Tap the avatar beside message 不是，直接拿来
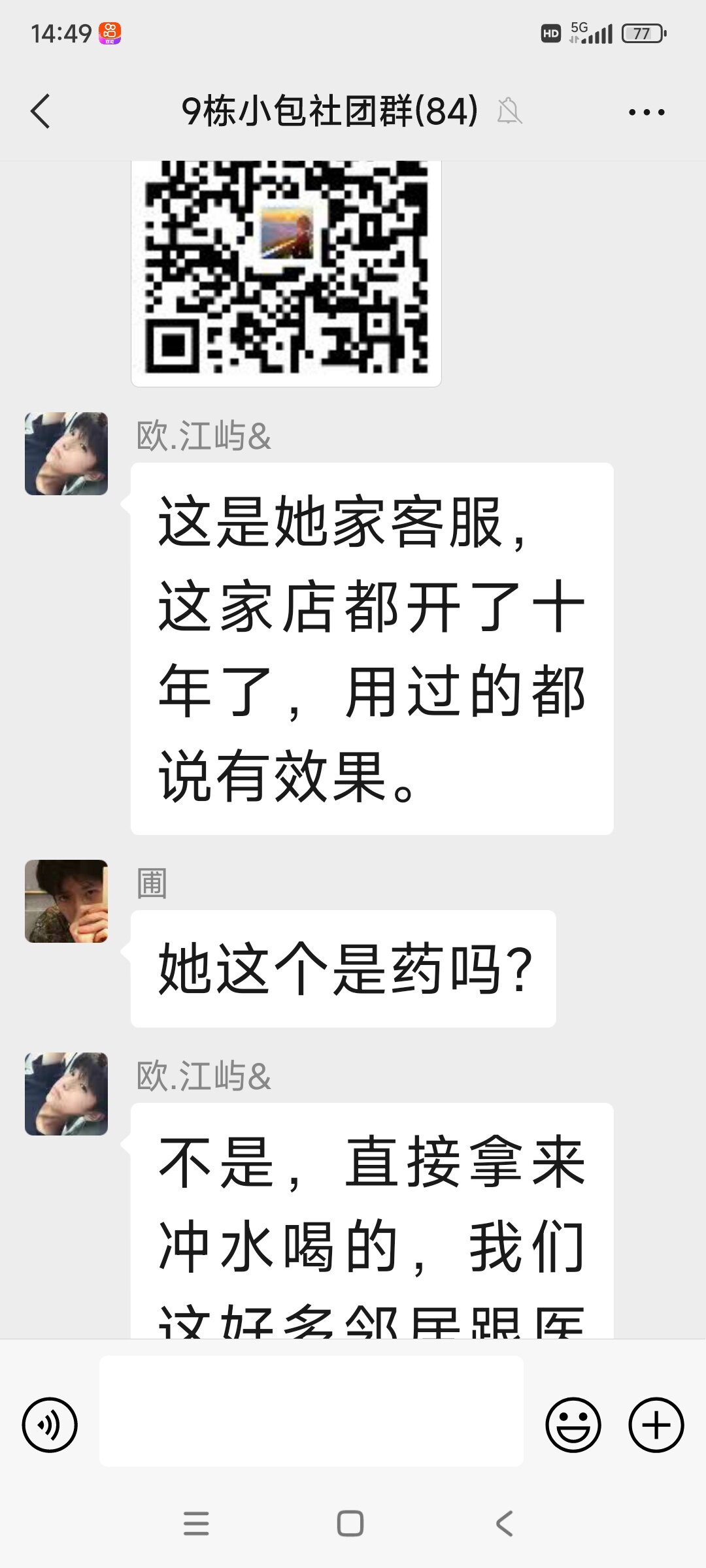Image resolution: width=706 pixels, height=1568 pixels. click(x=66, y=1094)
